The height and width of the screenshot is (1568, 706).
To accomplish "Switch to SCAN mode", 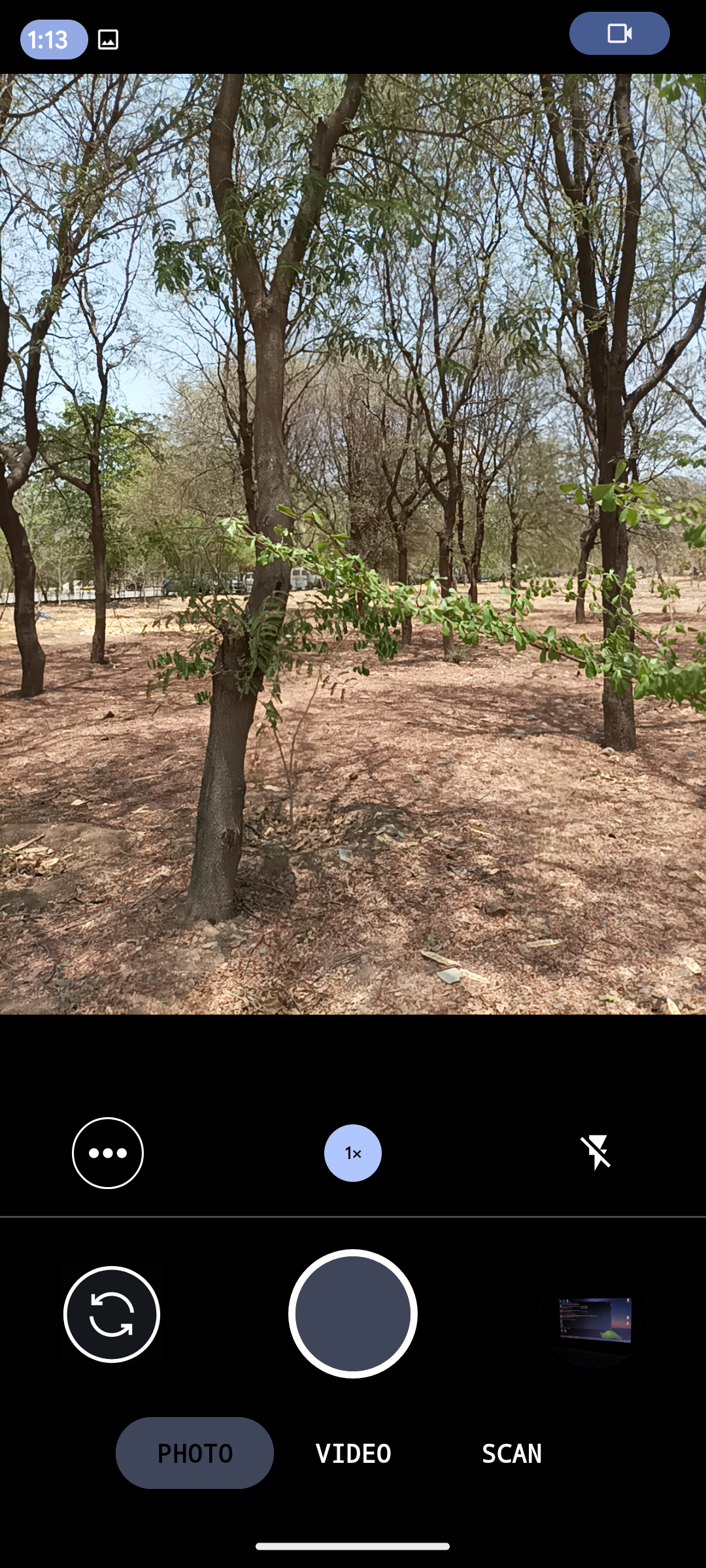I will click(512, 1453).
